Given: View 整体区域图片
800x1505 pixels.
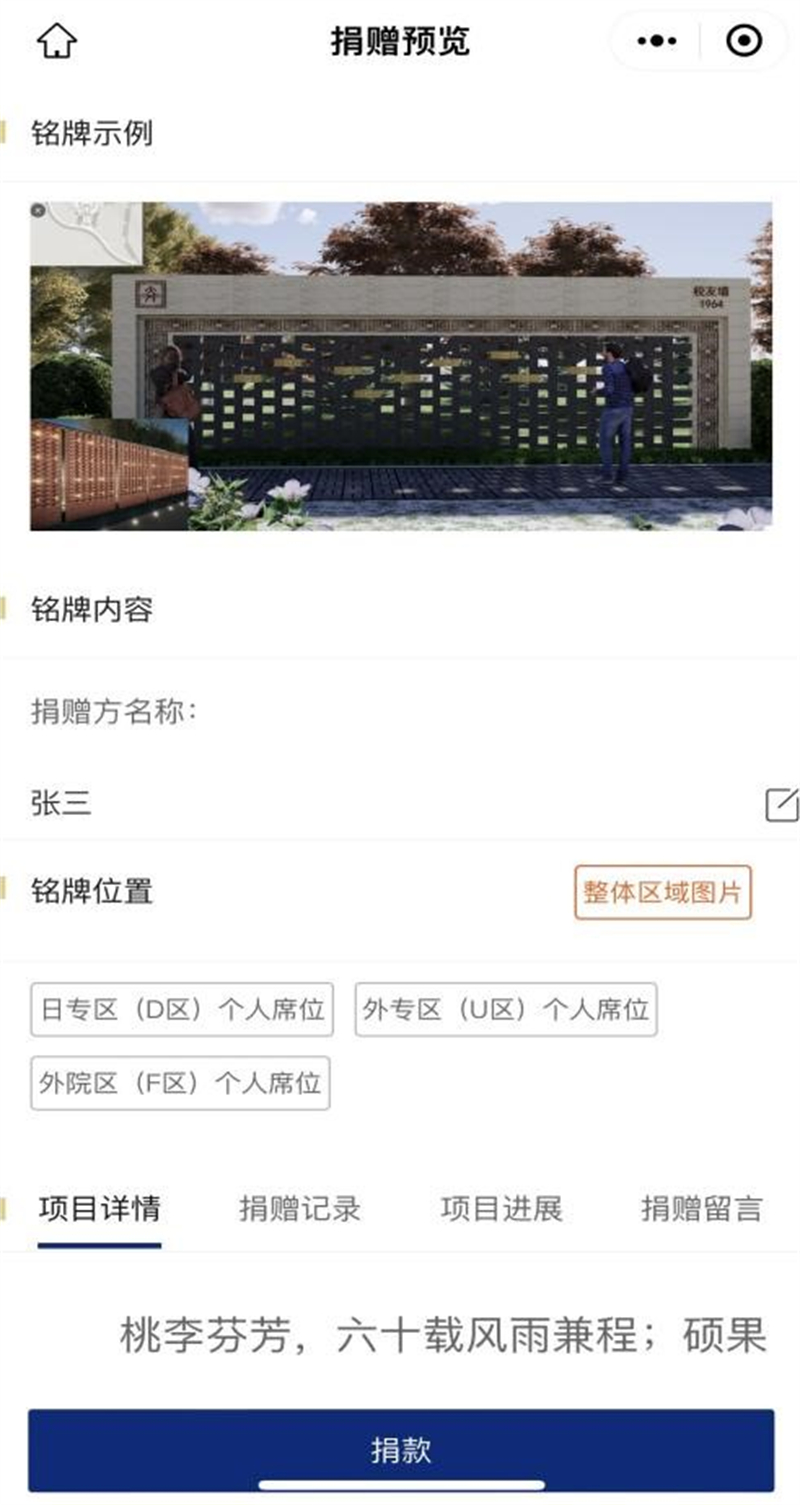Looking at the screenshot, I should point(662,892).
